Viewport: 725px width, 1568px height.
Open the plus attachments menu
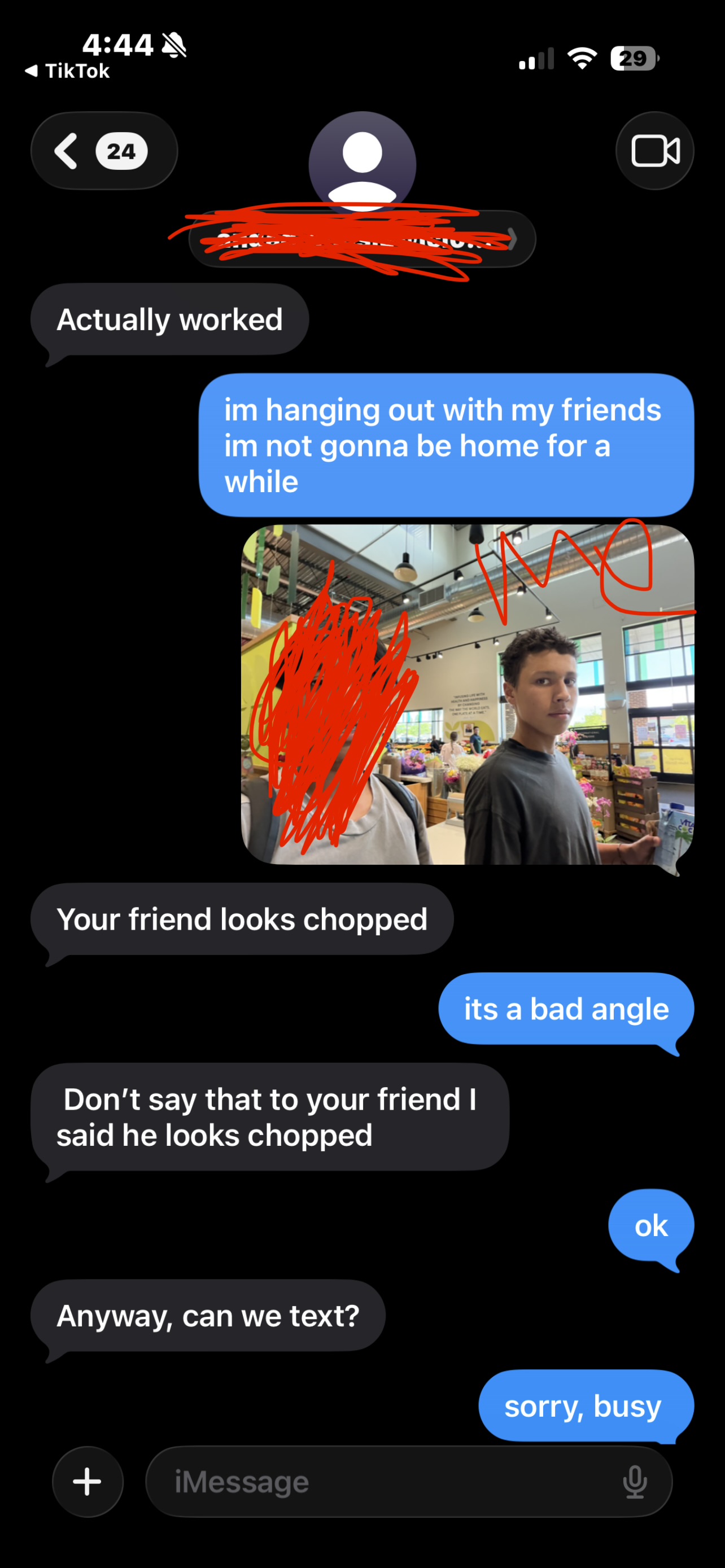click(x=88, y=1481)
